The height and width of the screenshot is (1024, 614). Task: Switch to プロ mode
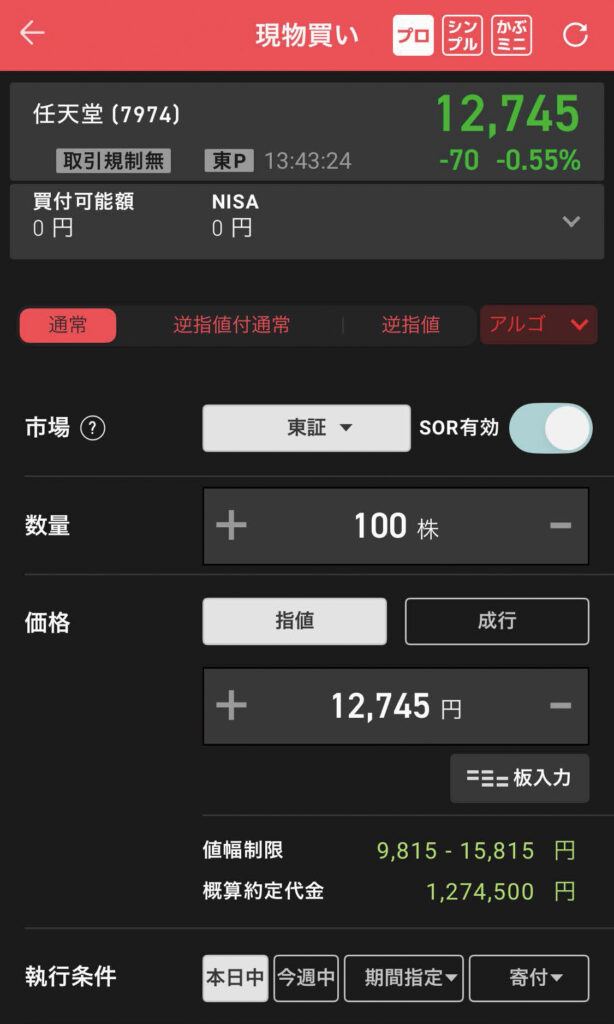[x=413, y=36]
